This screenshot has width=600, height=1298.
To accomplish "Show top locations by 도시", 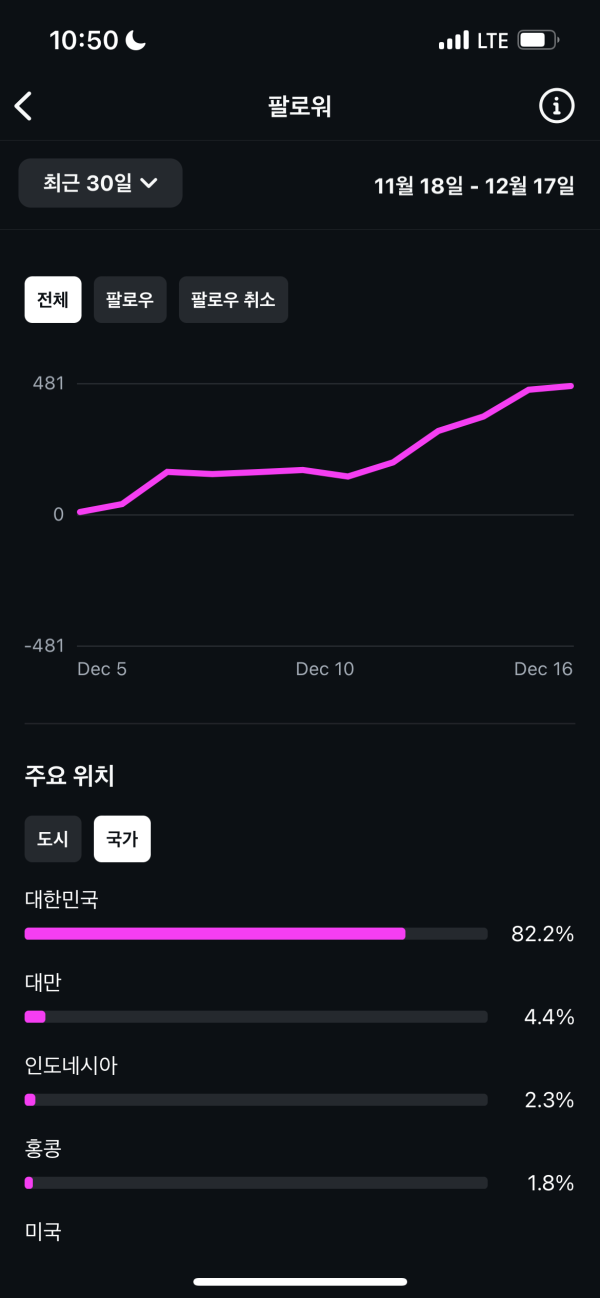I will pos(53,839).
